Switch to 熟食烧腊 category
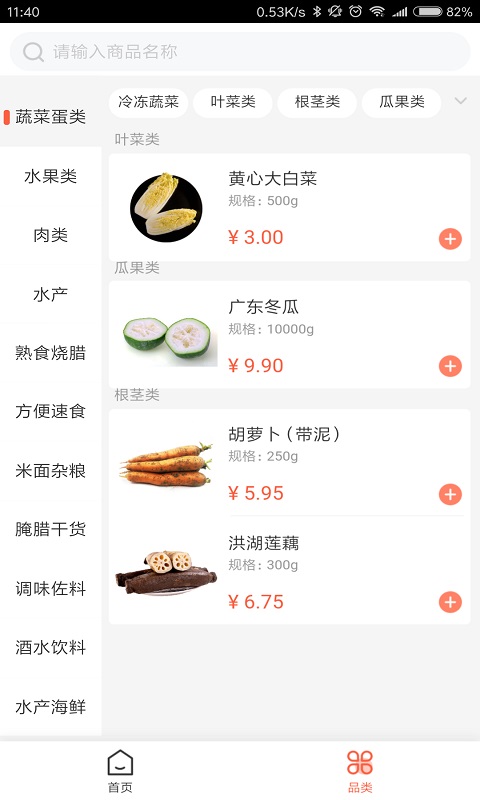480x800 pixels. pyautogui.click(x=50, y=353)
